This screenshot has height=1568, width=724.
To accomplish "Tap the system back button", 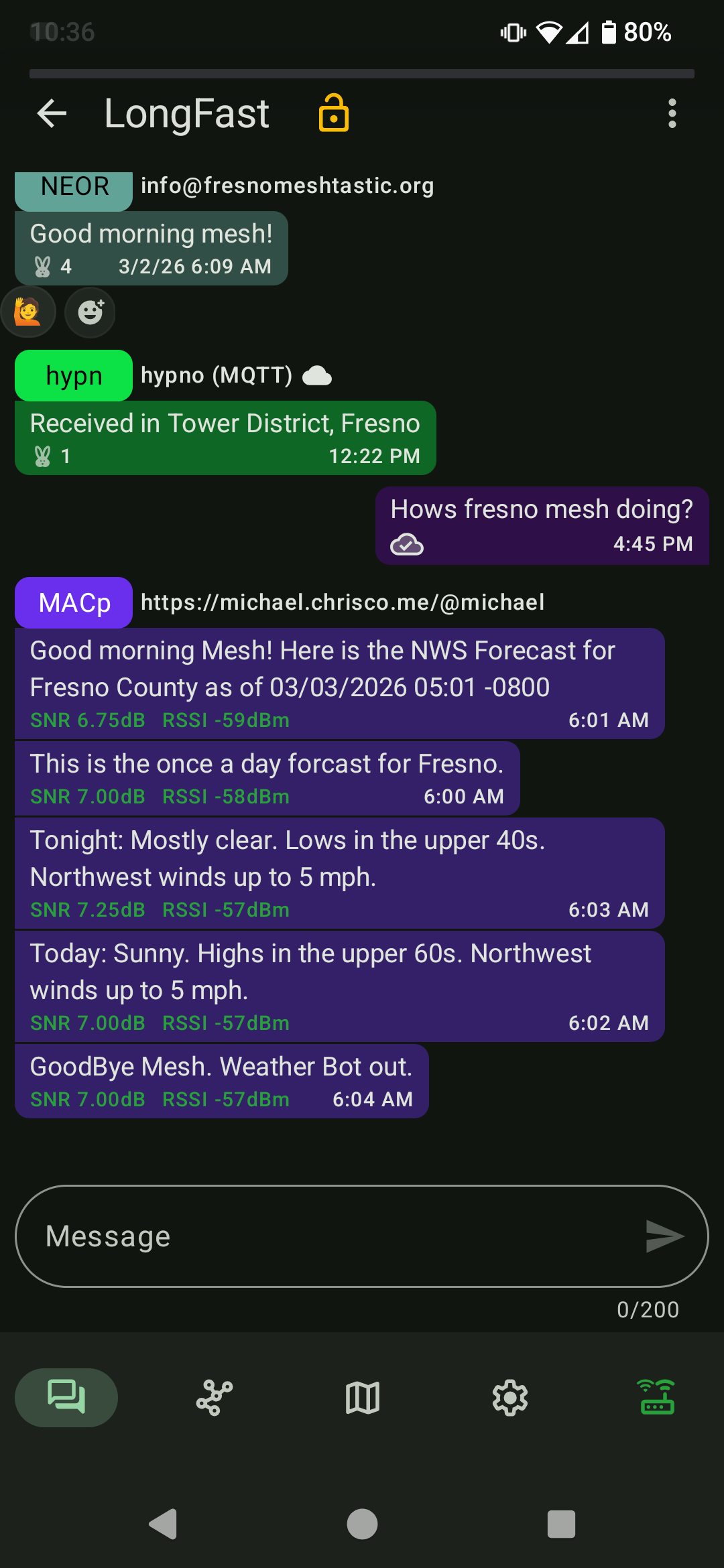I will click(x=163, y=1524).
